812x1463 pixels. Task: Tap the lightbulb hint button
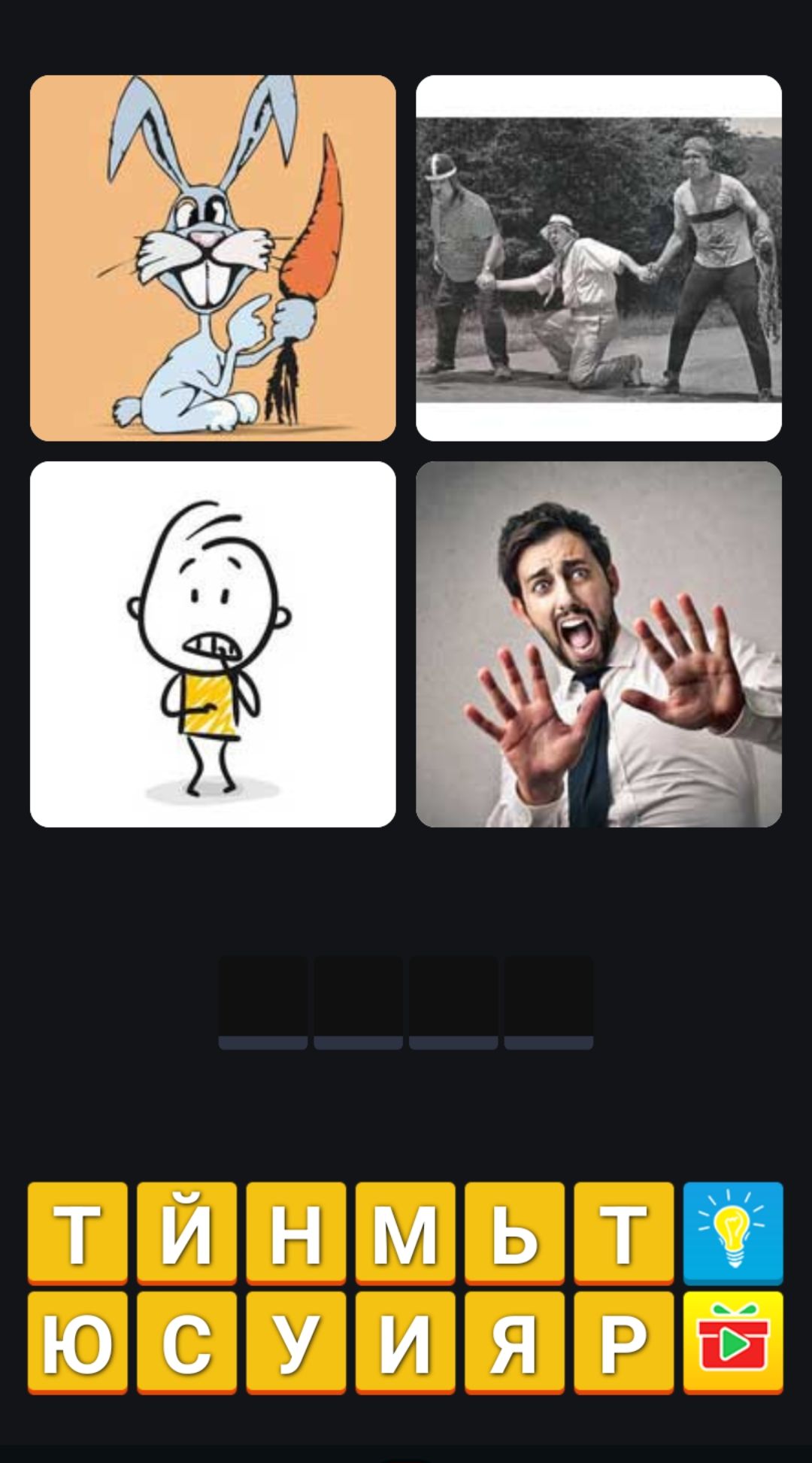coord(733,1232)
